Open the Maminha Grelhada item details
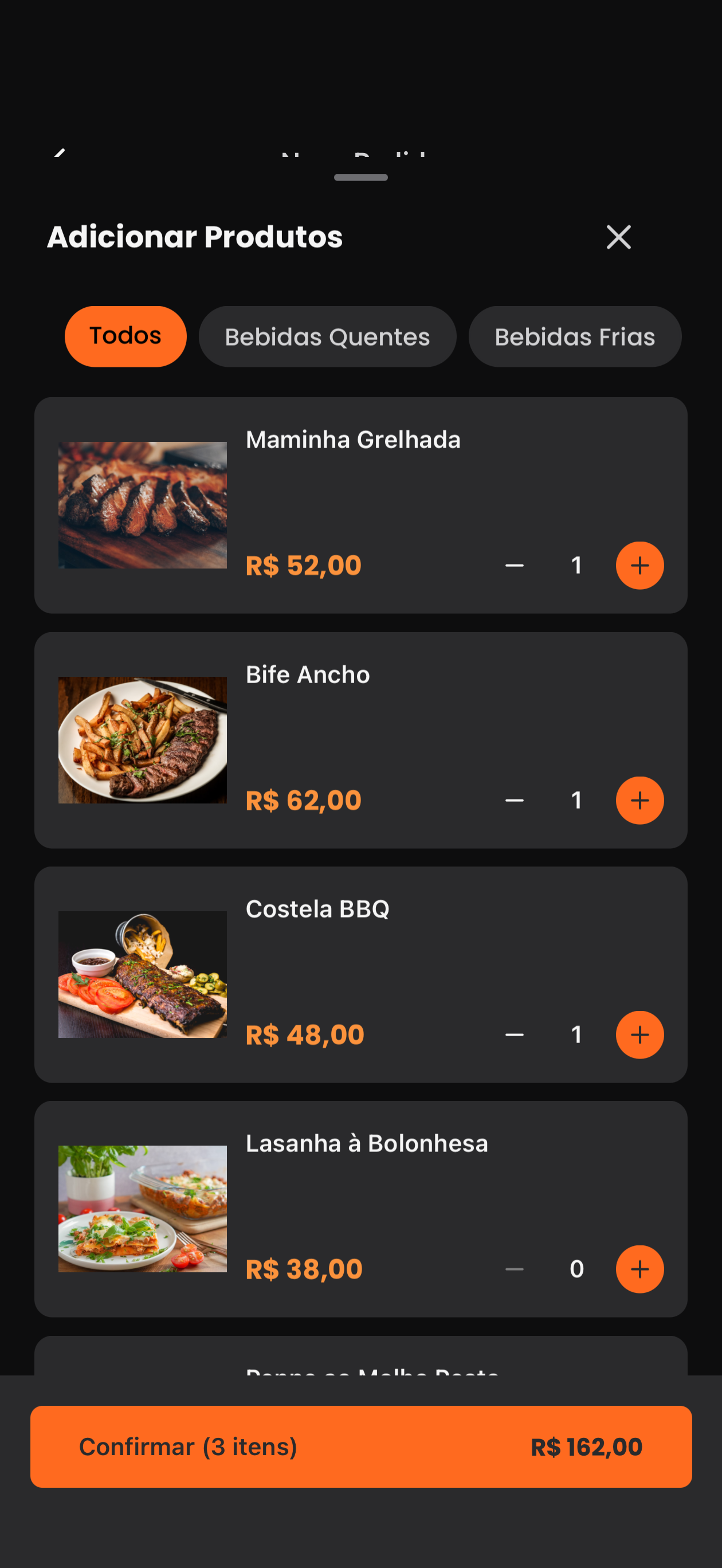This screenshot has width=722, height=1568. coord(353,440)
